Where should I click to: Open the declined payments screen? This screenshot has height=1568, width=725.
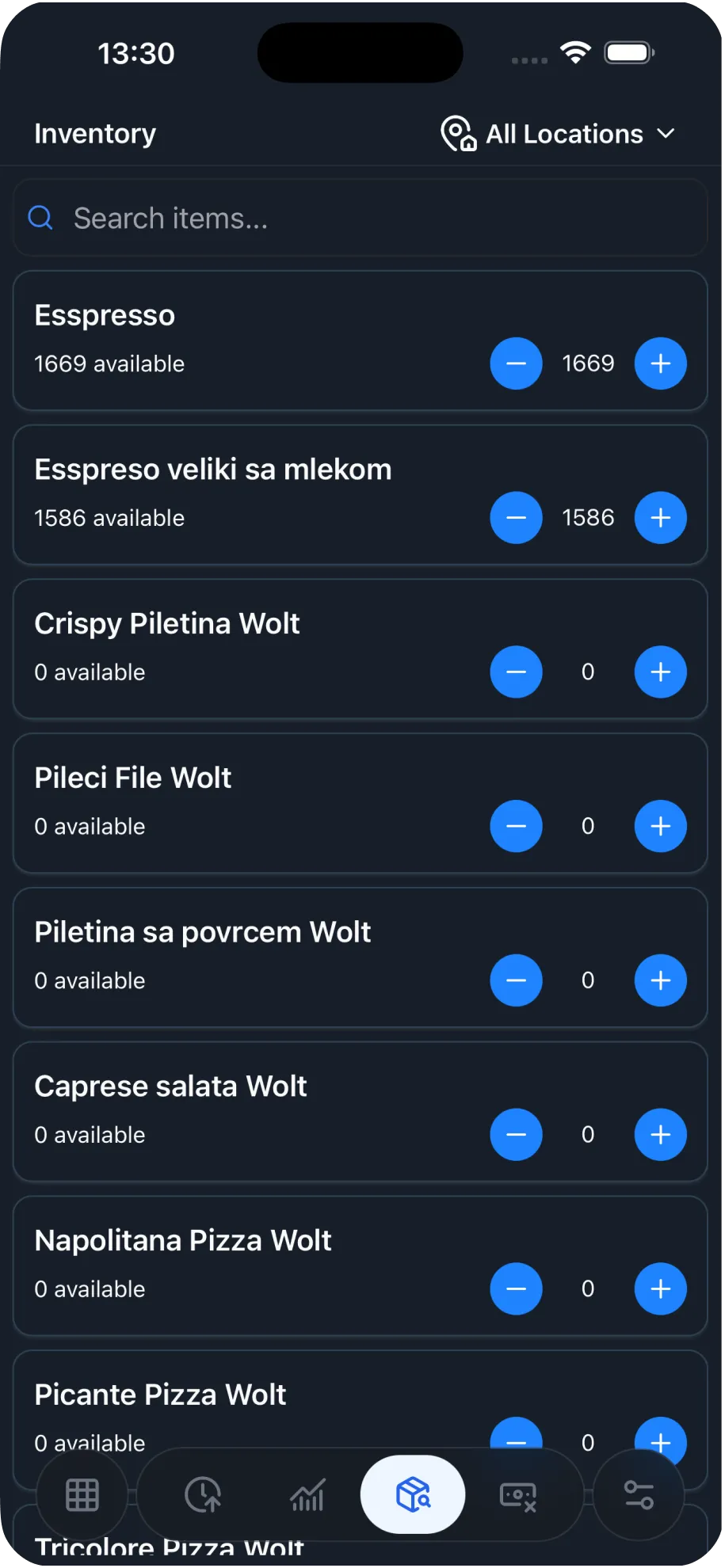click(x=518, y=1495)
